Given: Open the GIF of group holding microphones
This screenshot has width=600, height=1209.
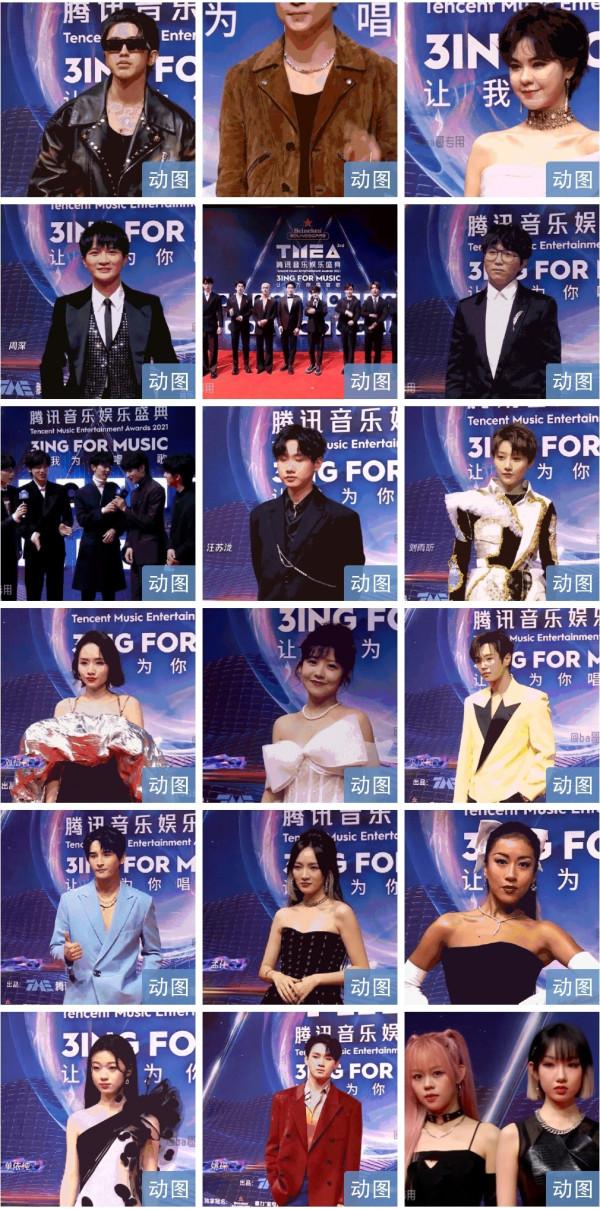Looking at the screenshot, I should point(97,502).
